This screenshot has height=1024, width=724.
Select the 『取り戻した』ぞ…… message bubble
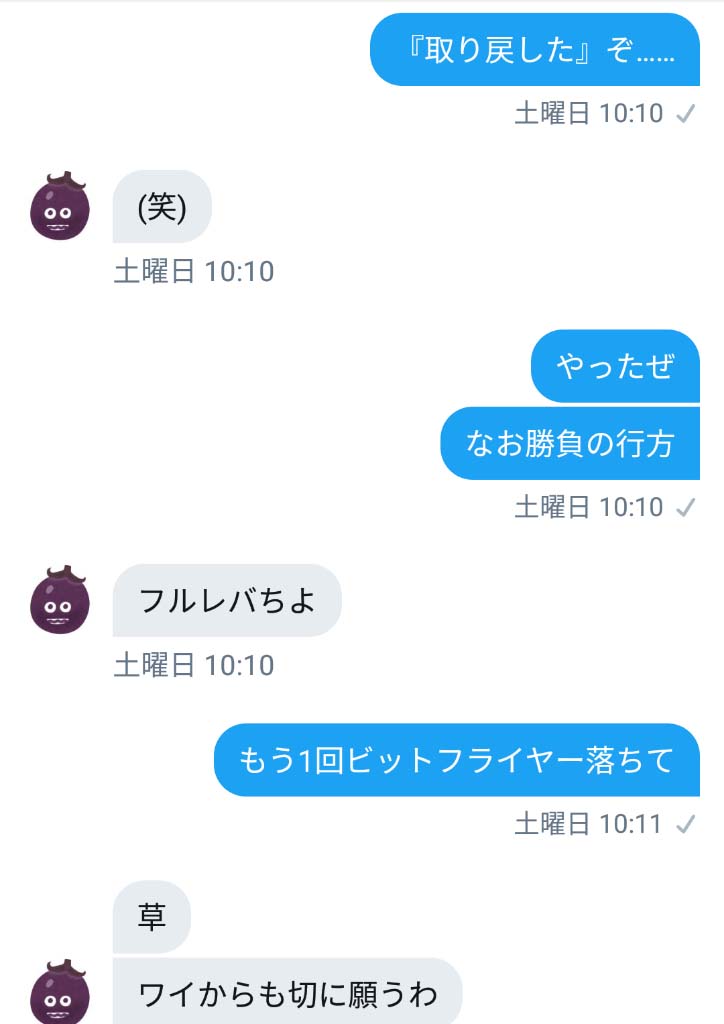pos(535,50)
